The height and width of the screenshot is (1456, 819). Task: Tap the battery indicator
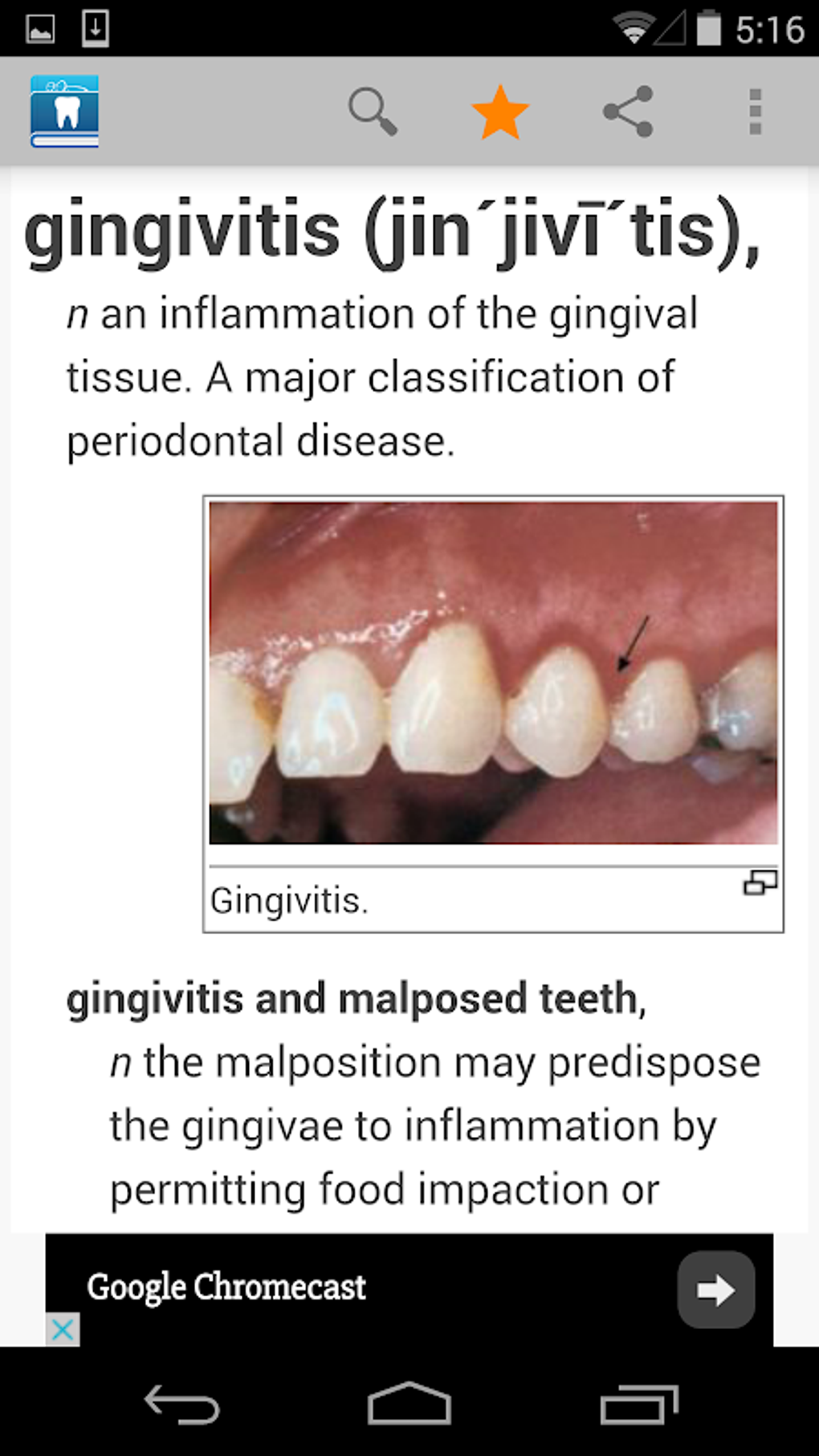click(x=707, y=27)
